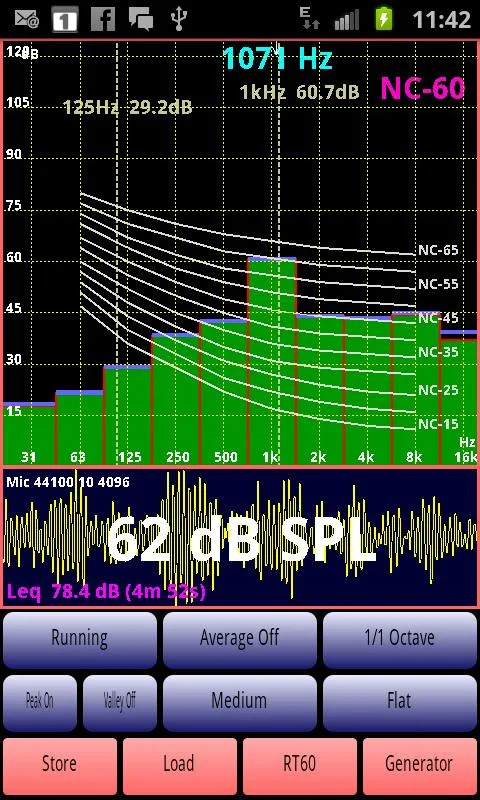Toggle the Peak On button

[40, 703]
